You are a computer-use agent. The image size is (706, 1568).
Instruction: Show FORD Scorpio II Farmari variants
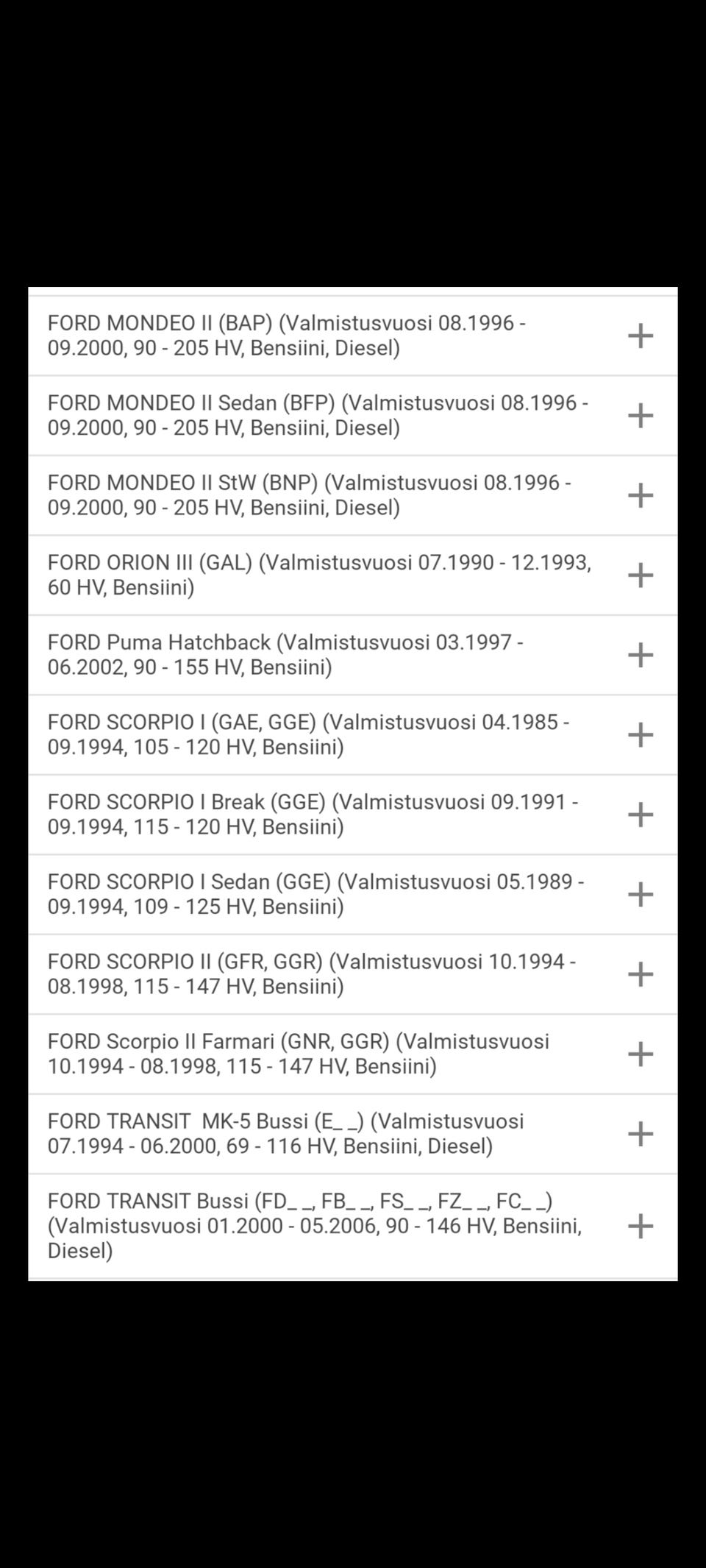[640, 1054]
